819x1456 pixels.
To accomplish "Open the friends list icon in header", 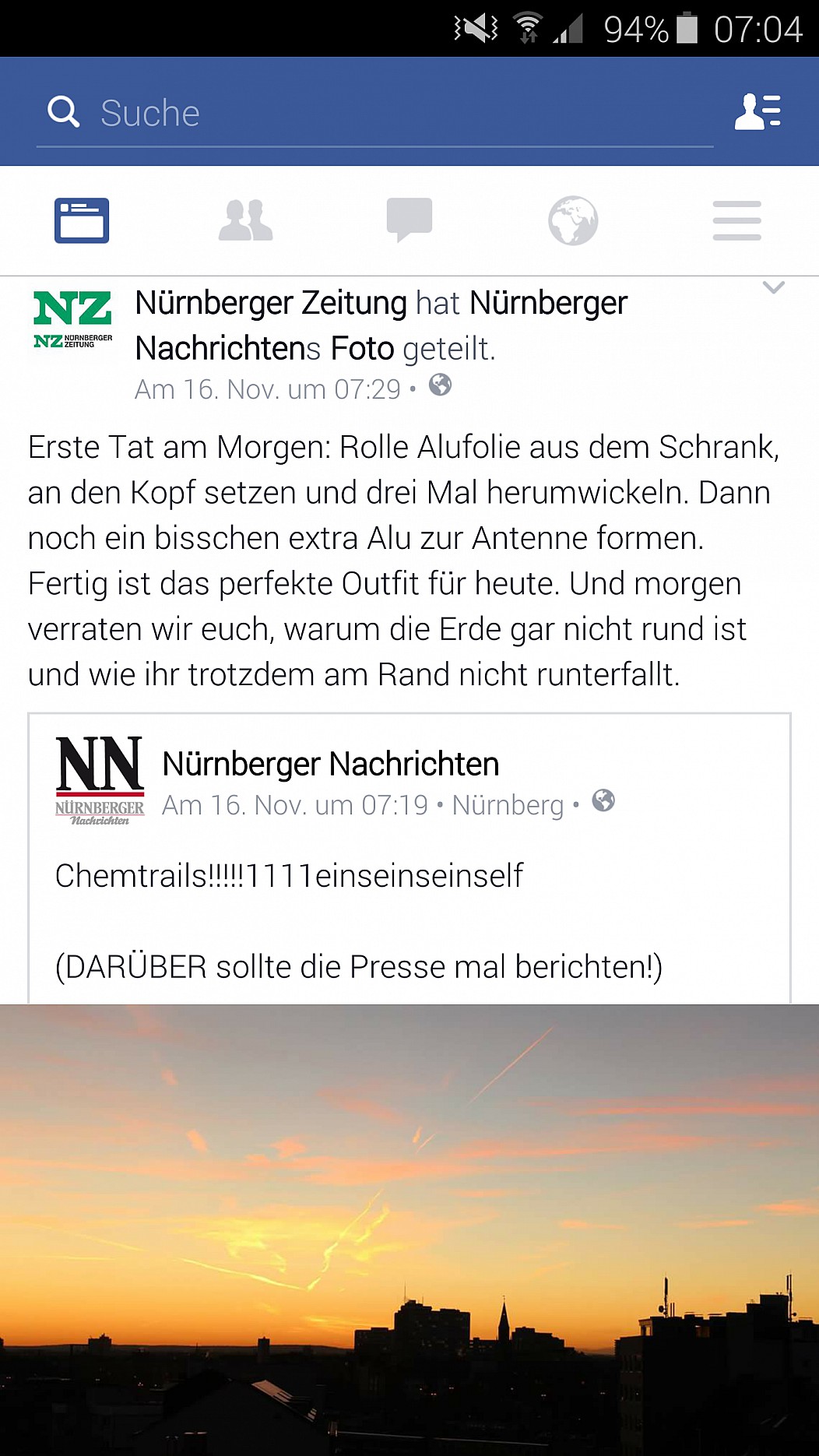I will [757, 112].
